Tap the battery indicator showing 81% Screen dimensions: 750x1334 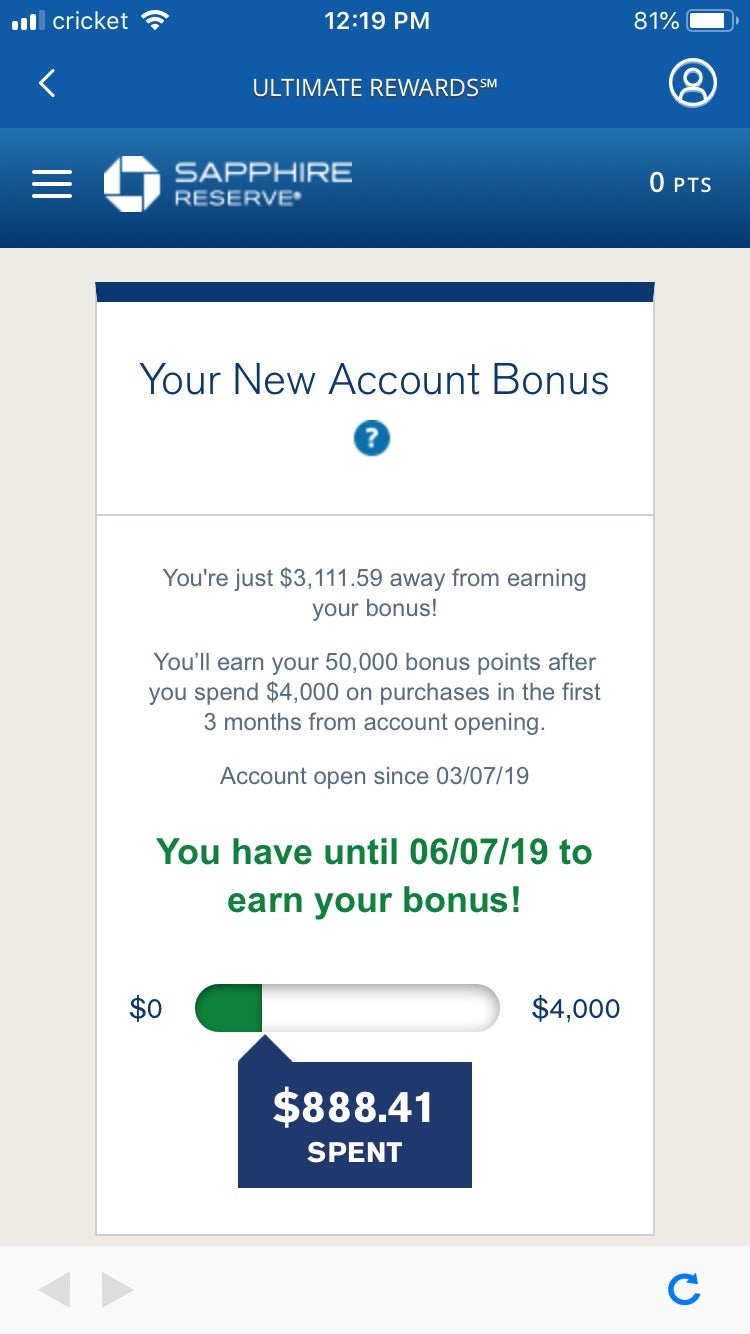click(683, 20)
